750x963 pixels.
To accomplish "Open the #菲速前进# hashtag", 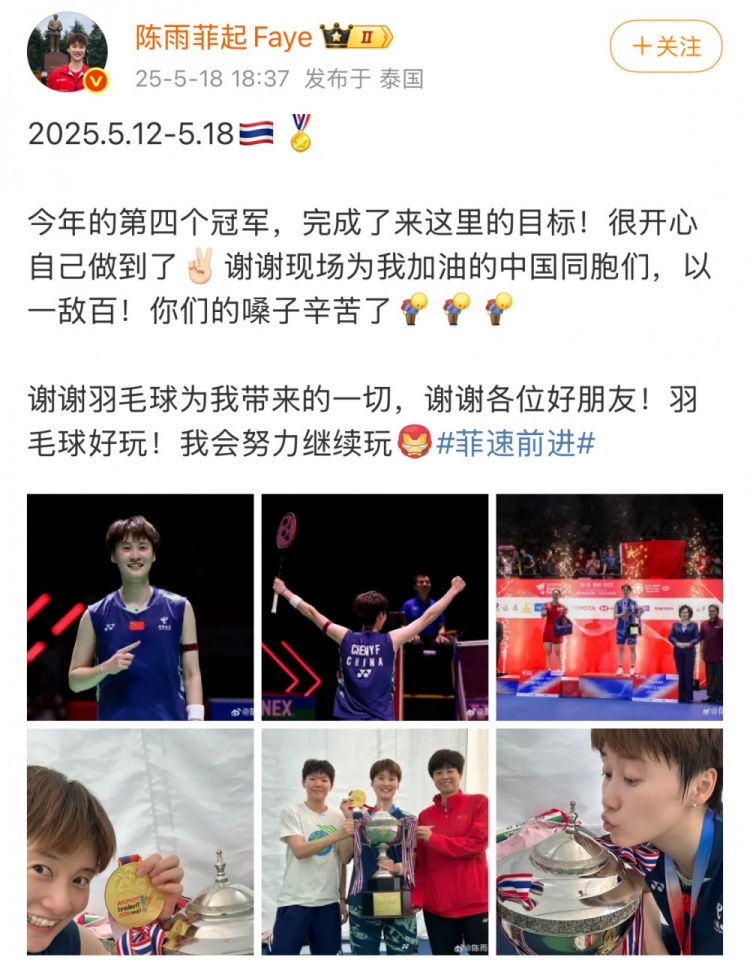I will pyautogui.click(x=516, y=444).
